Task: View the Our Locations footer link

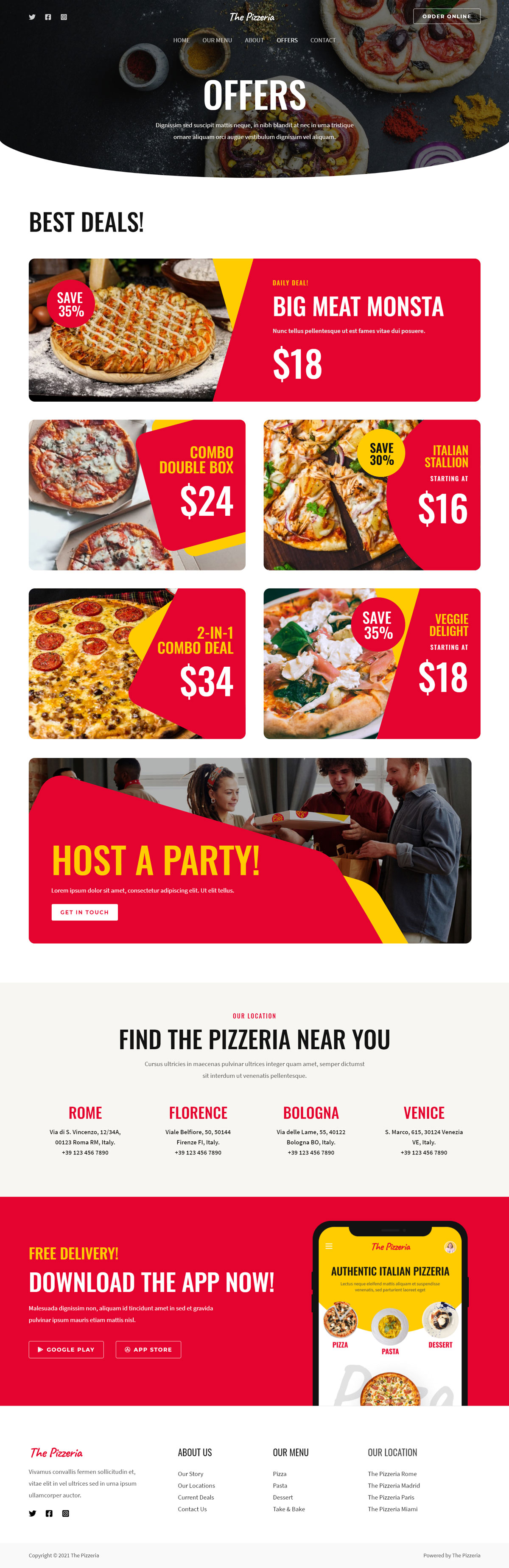Action: point(196,1486)
